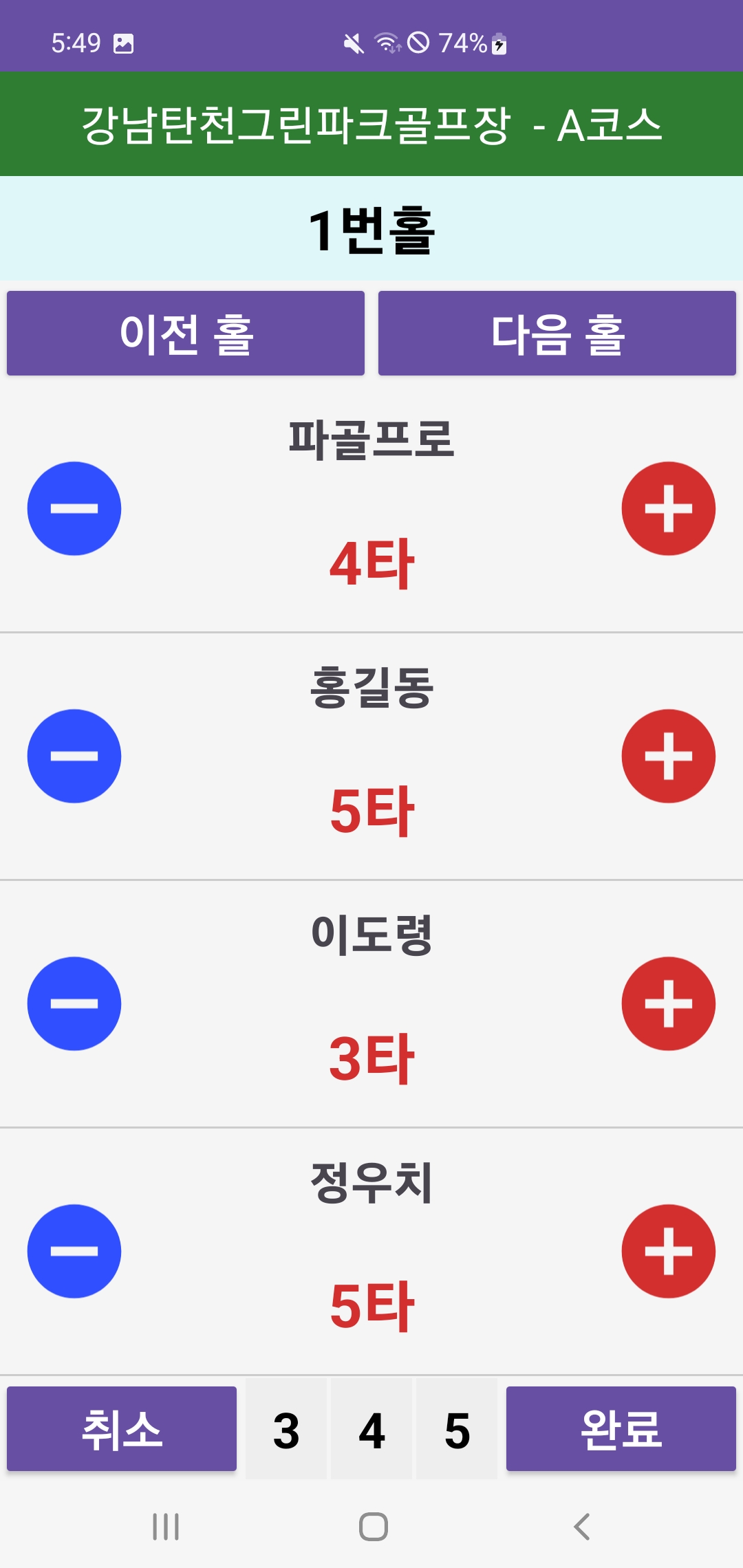Increase 이도령's stroke count
The width and height of the screenshot is (743, 1568).
tap(668, 1003)
